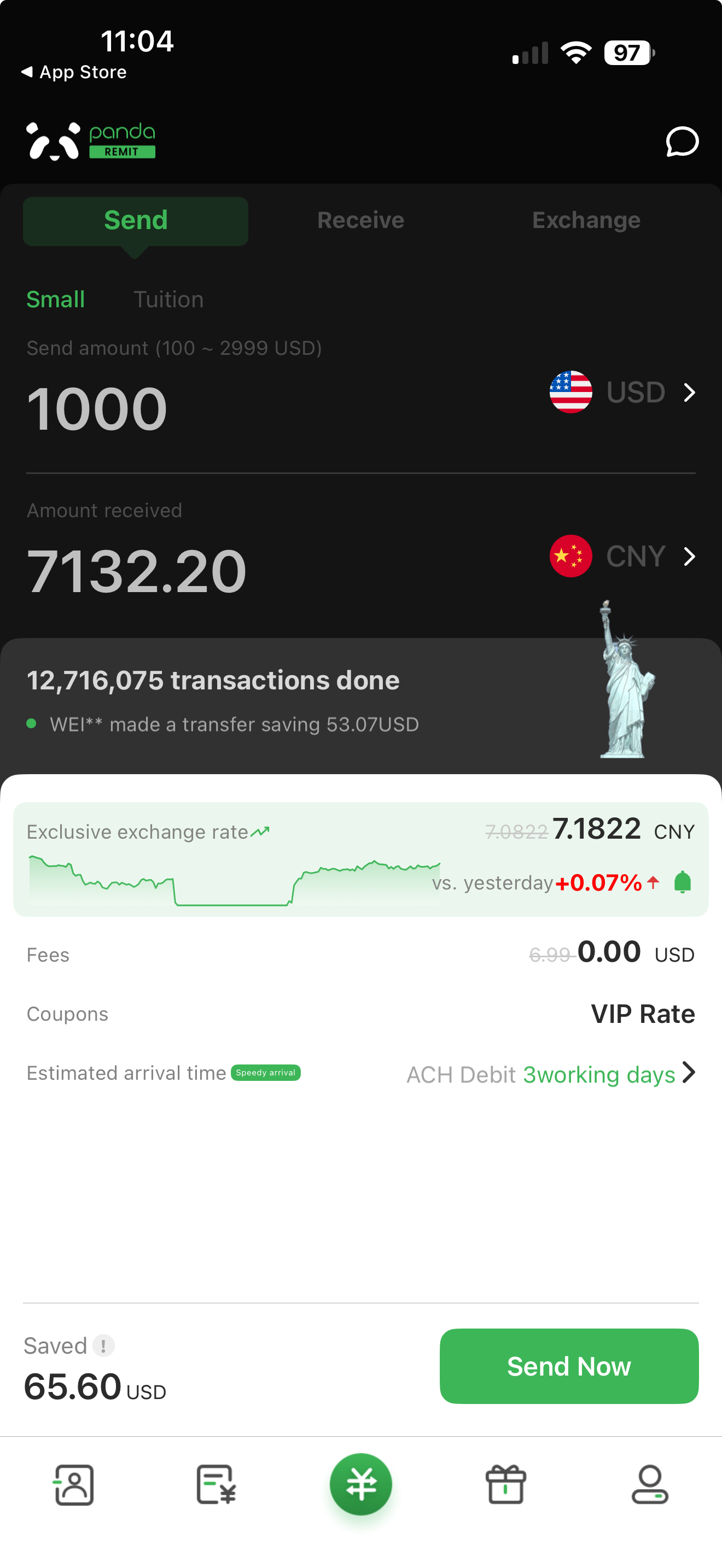Switch to the Exchange tab
Image resolution: width=722 pixels, height=1568 pixels.
tap(586, 220)
